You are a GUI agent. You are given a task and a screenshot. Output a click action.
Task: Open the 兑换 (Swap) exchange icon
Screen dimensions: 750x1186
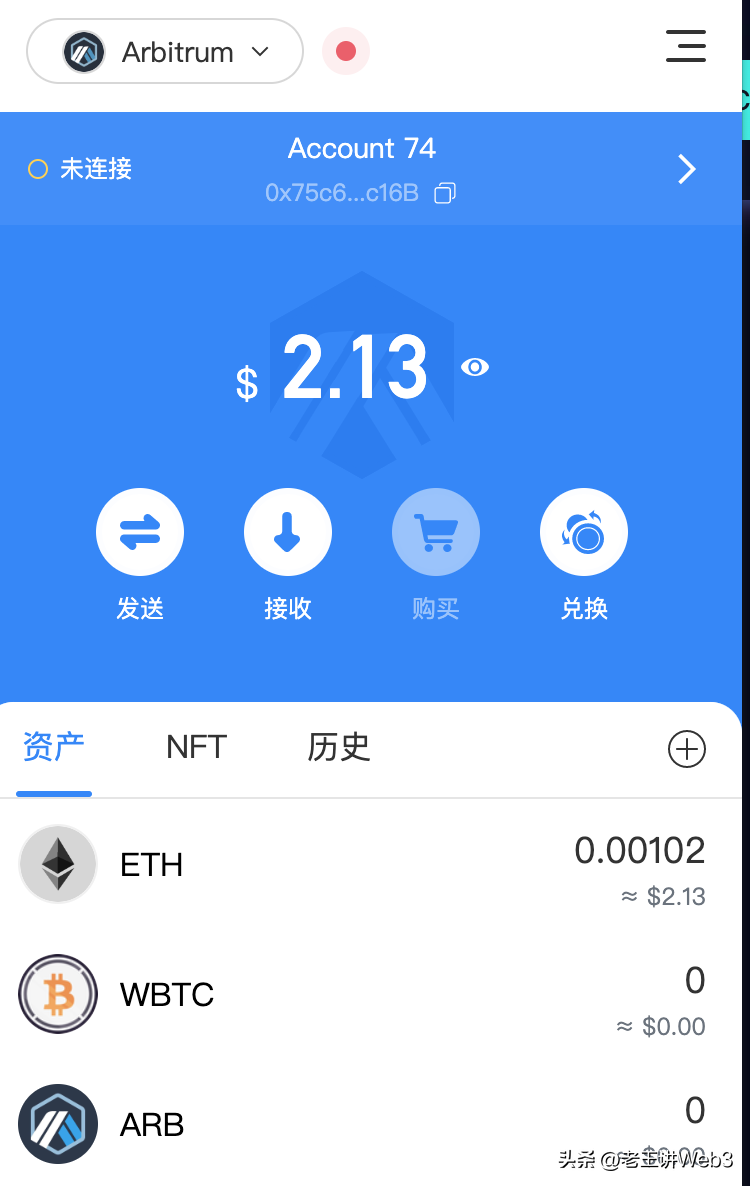coord(584,531)
